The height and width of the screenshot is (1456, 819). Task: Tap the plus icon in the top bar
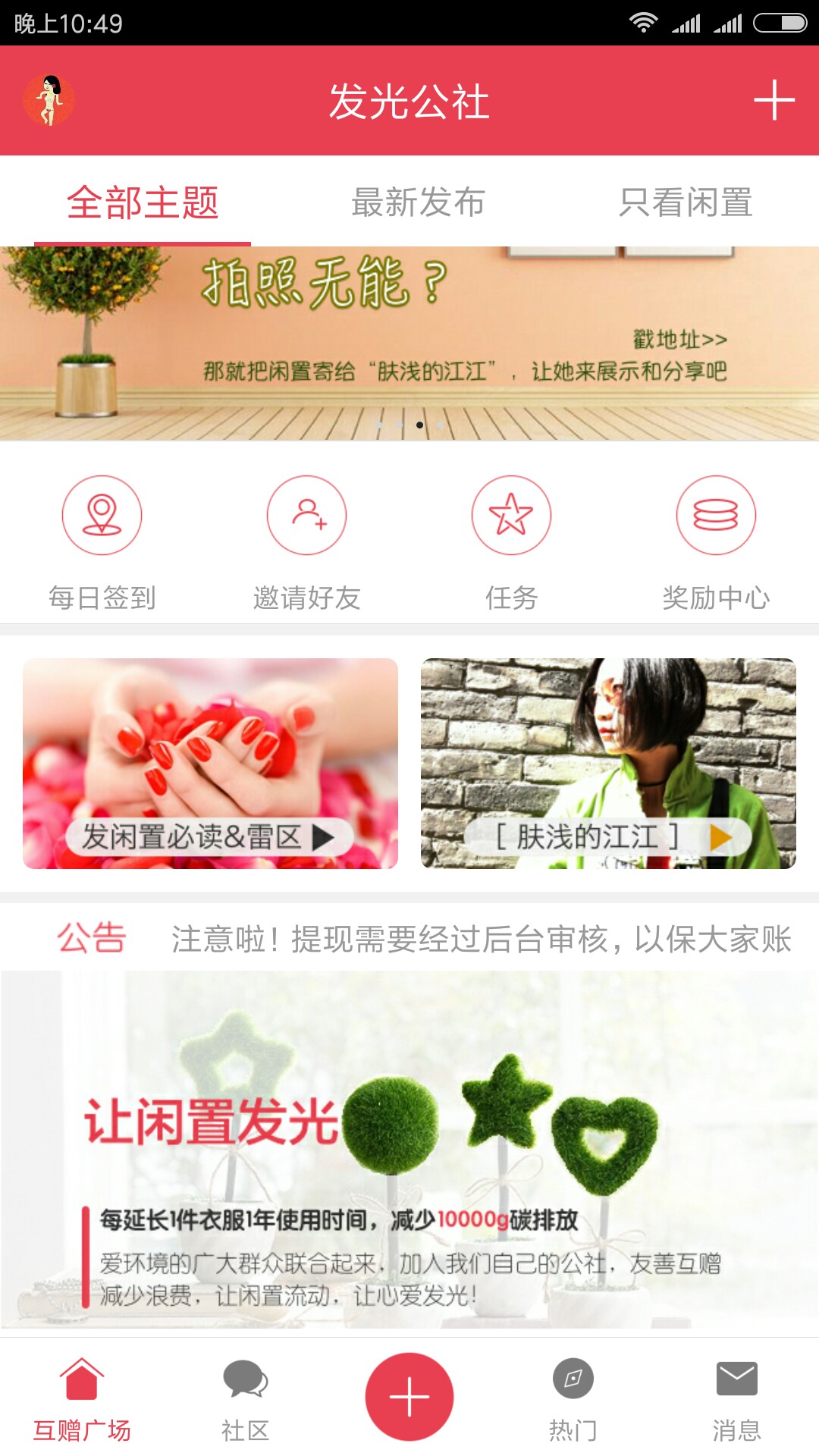point(773,100)
